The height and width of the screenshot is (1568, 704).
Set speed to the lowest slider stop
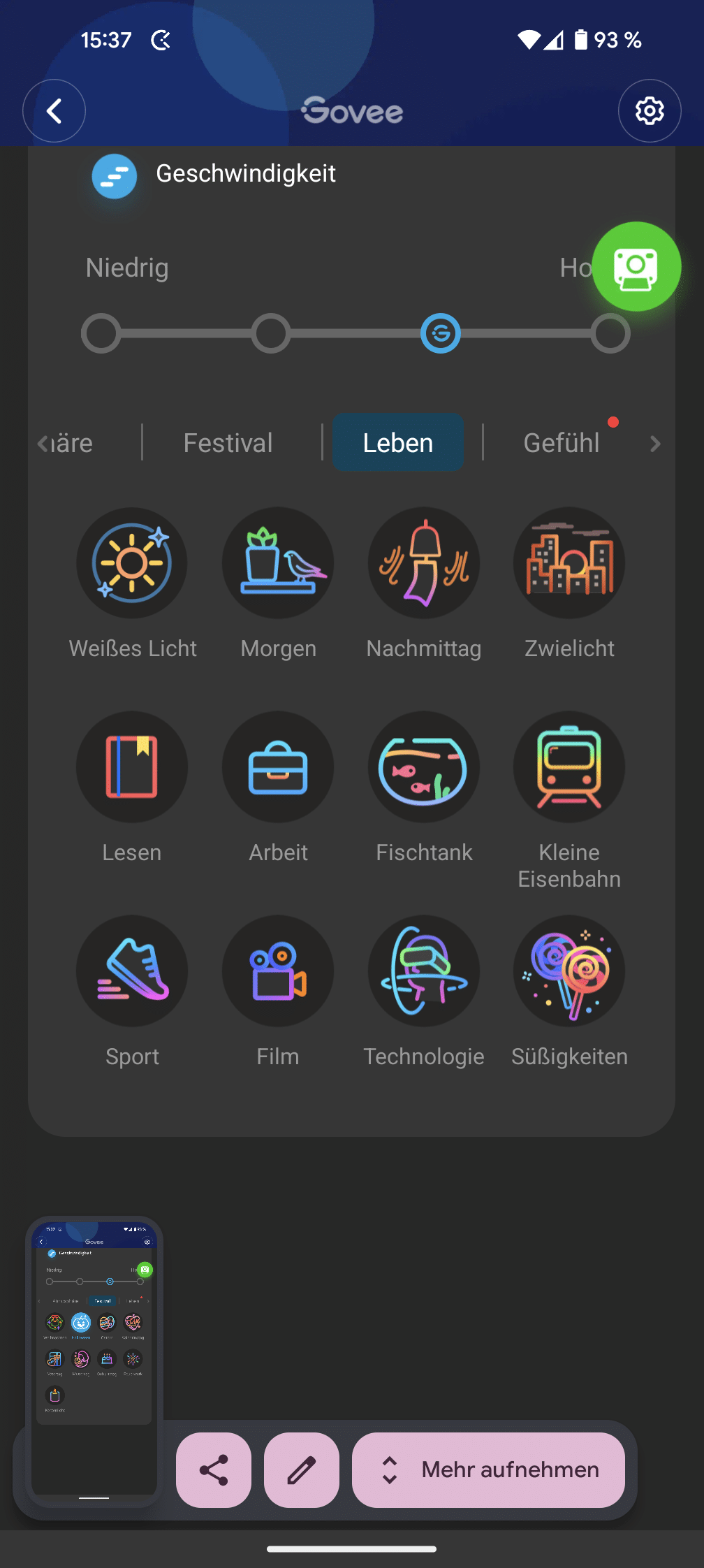click(101, 333)
